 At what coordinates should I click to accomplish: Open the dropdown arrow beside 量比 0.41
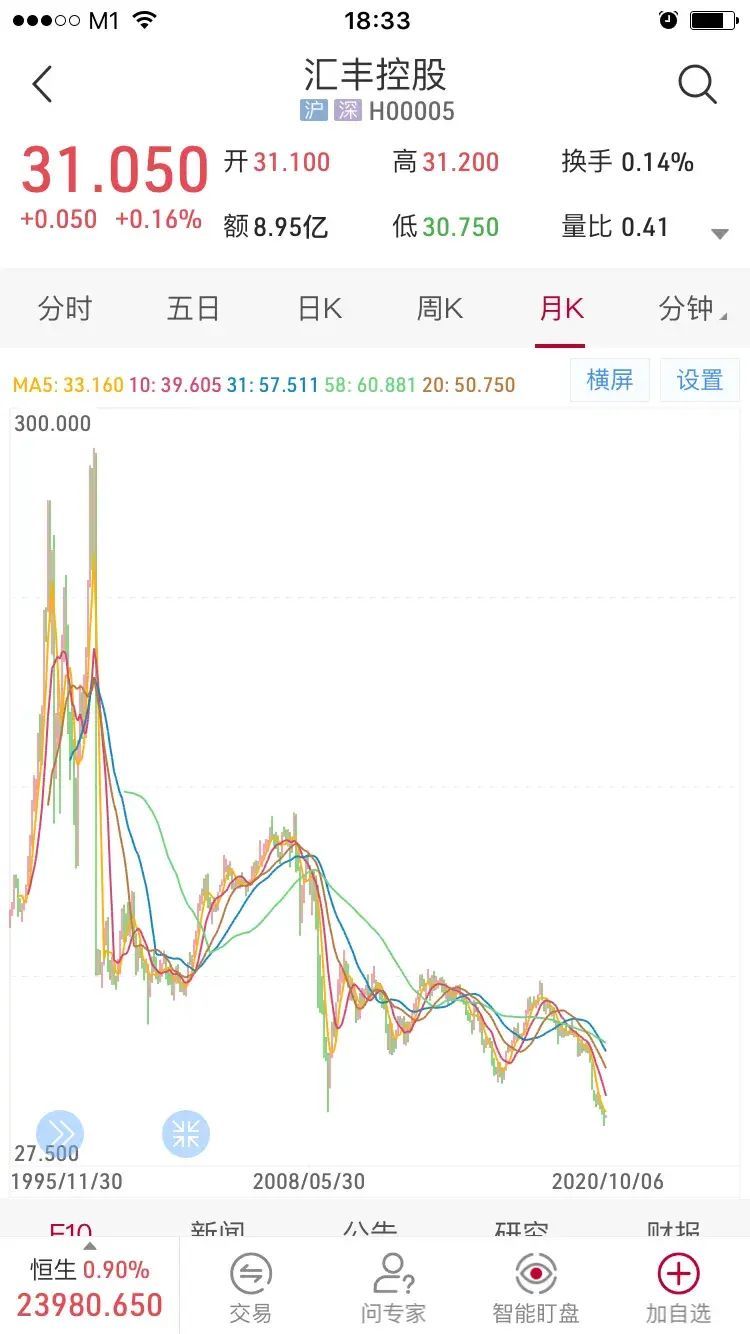pyautogui.click(x=719, y=232)
